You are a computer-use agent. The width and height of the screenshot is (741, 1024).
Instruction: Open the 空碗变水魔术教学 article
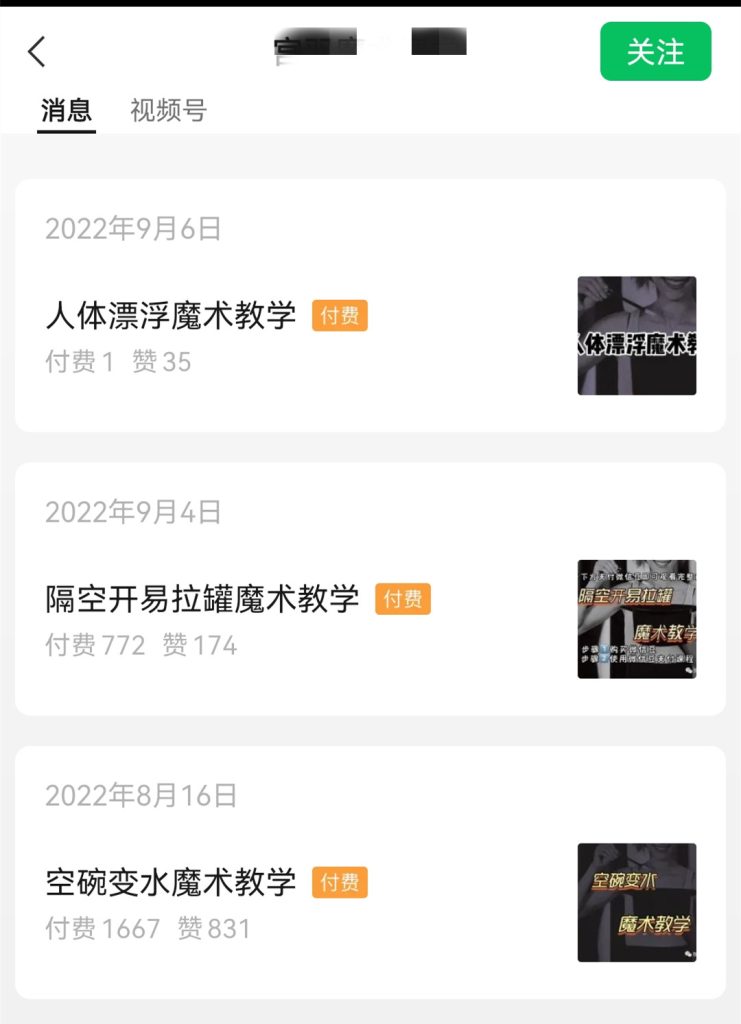pos(171,882)
